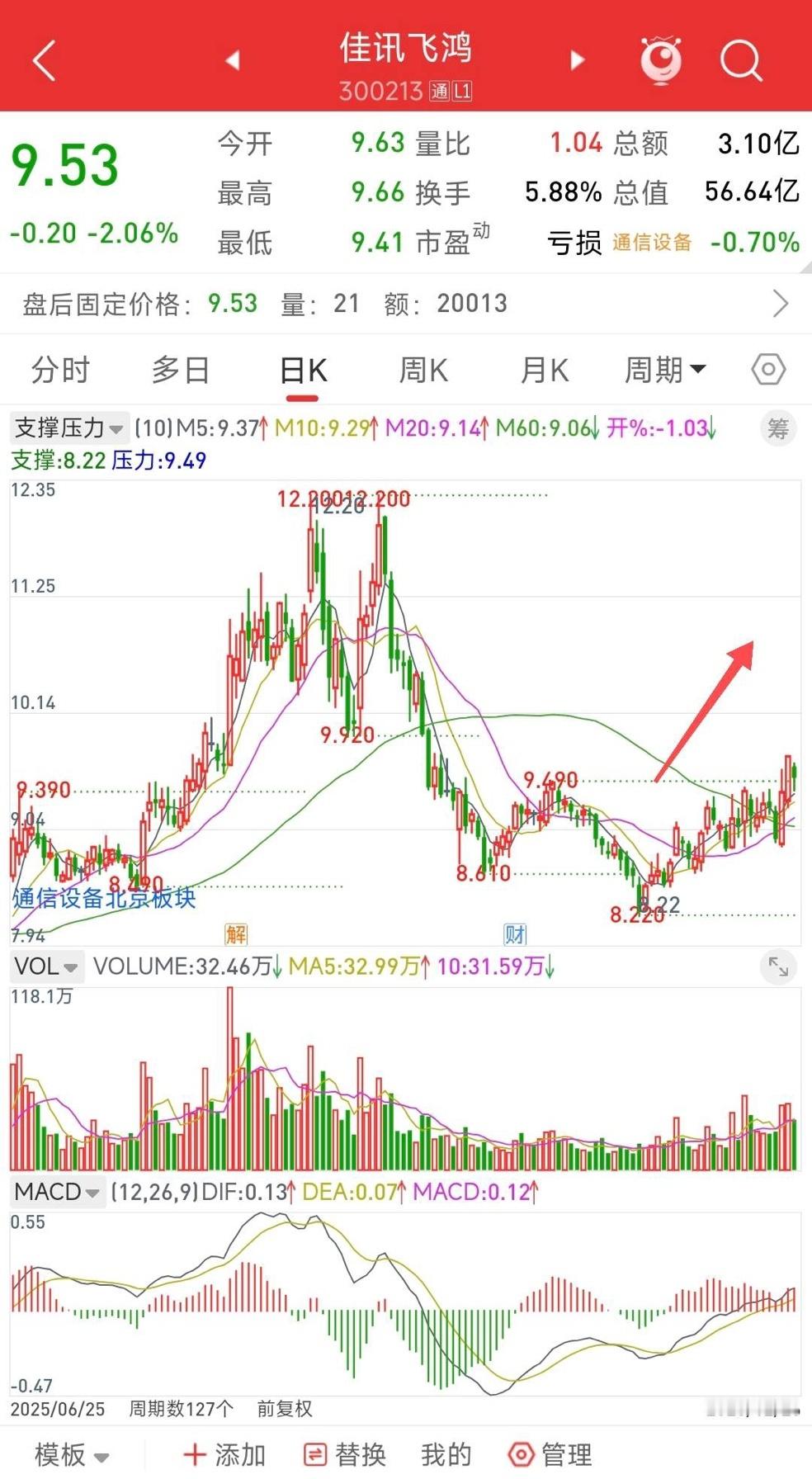Open the 周期 period dropdown
Screen dimensions: 812x1479
(665, 370)
